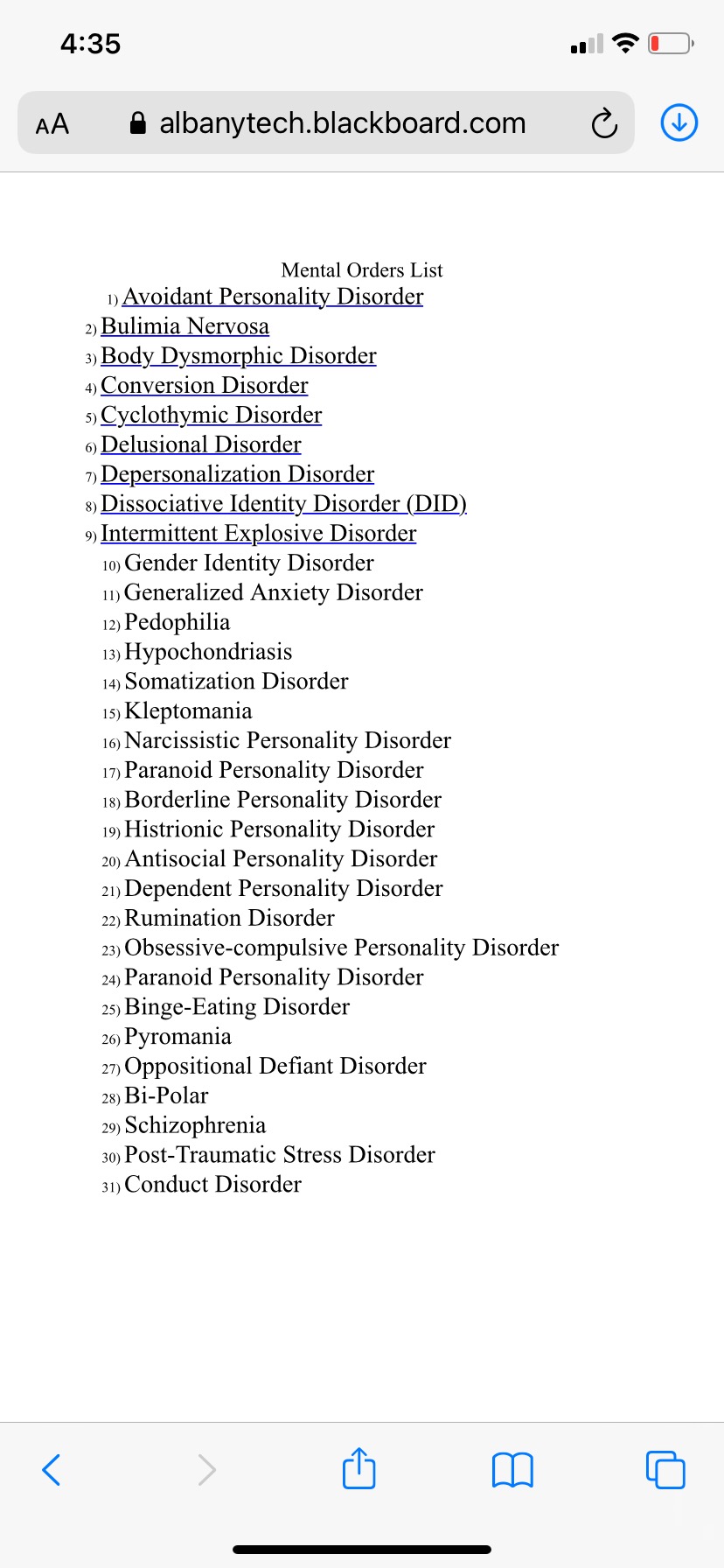Reload the page

point(604,123)
